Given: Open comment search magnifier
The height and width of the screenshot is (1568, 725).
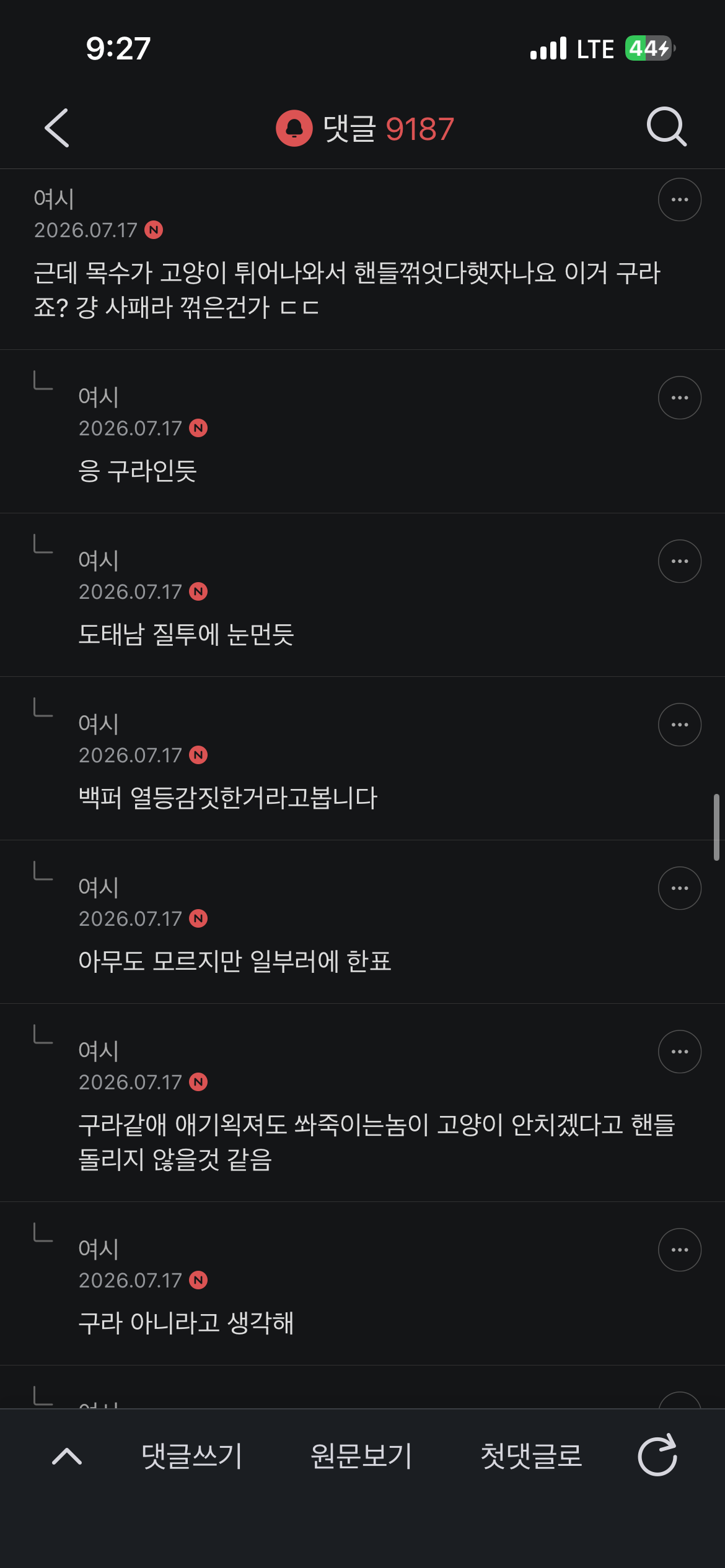Looking at the screenshot, I should point(667,127).
